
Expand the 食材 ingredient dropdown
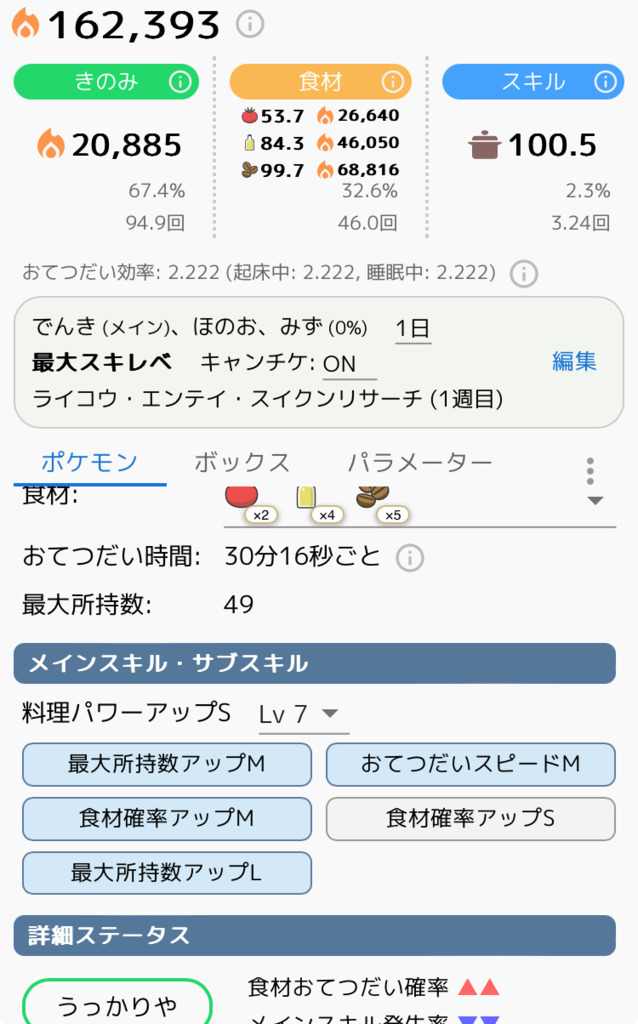[x=594, y=500]
